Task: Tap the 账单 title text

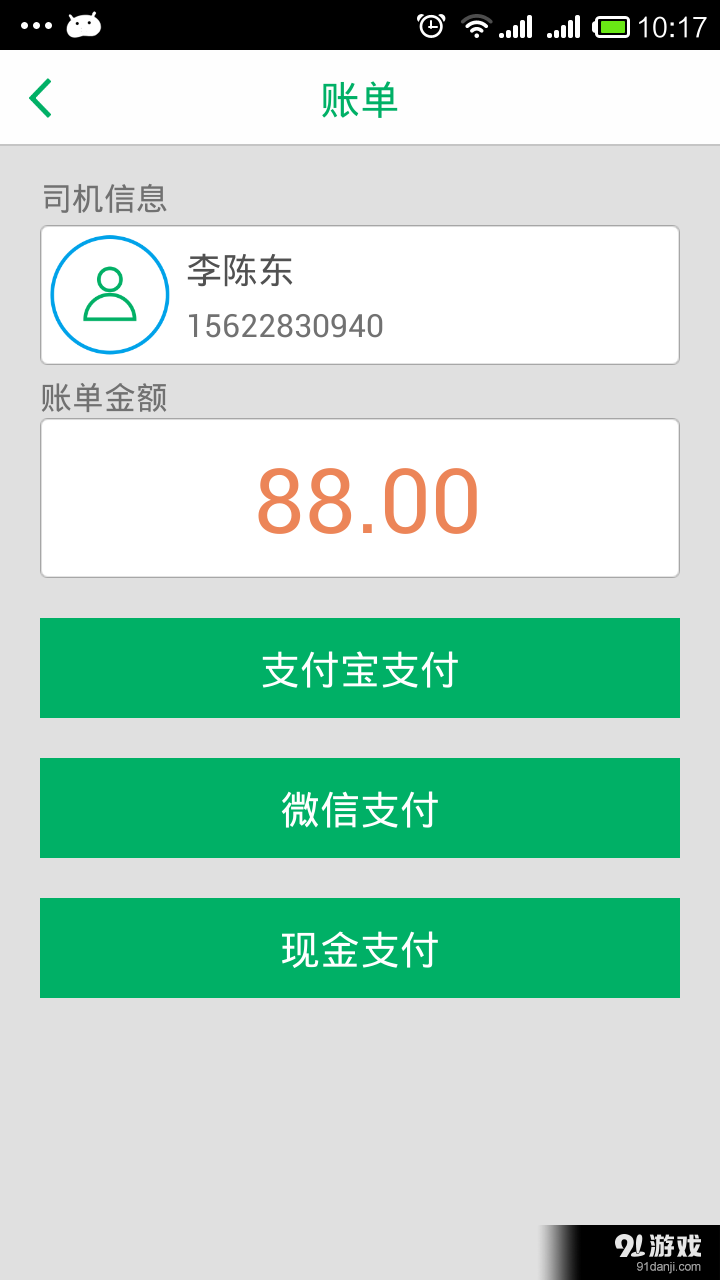Action: [x=360, y=96]
